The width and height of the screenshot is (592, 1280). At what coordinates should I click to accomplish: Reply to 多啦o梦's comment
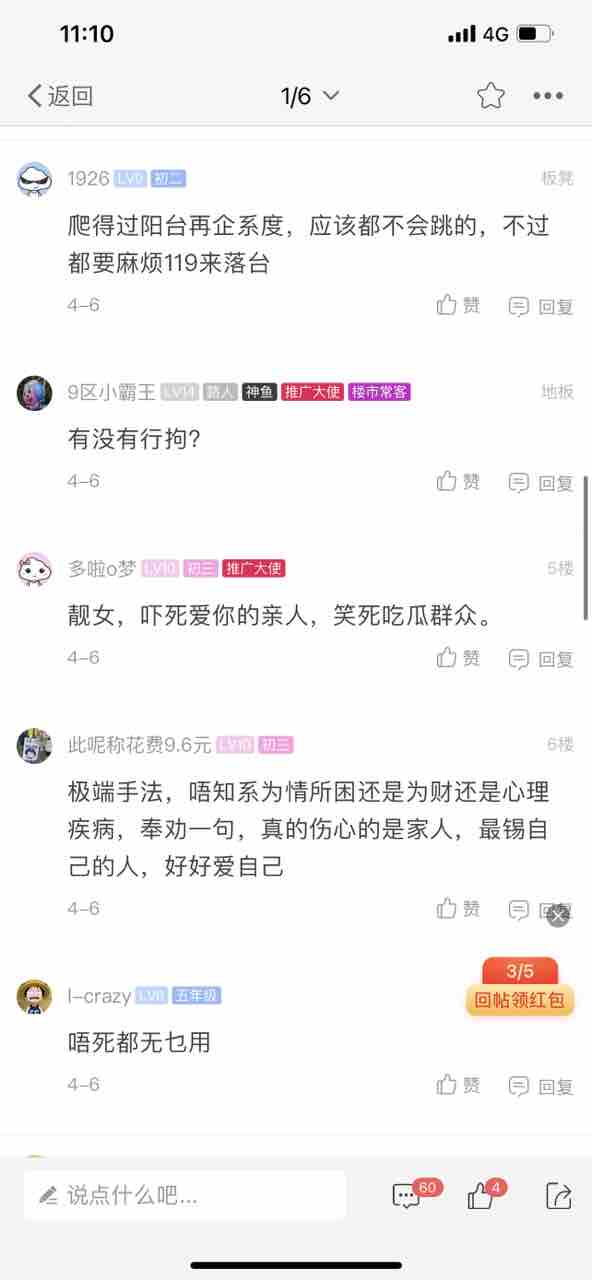(x=541, y=658)
